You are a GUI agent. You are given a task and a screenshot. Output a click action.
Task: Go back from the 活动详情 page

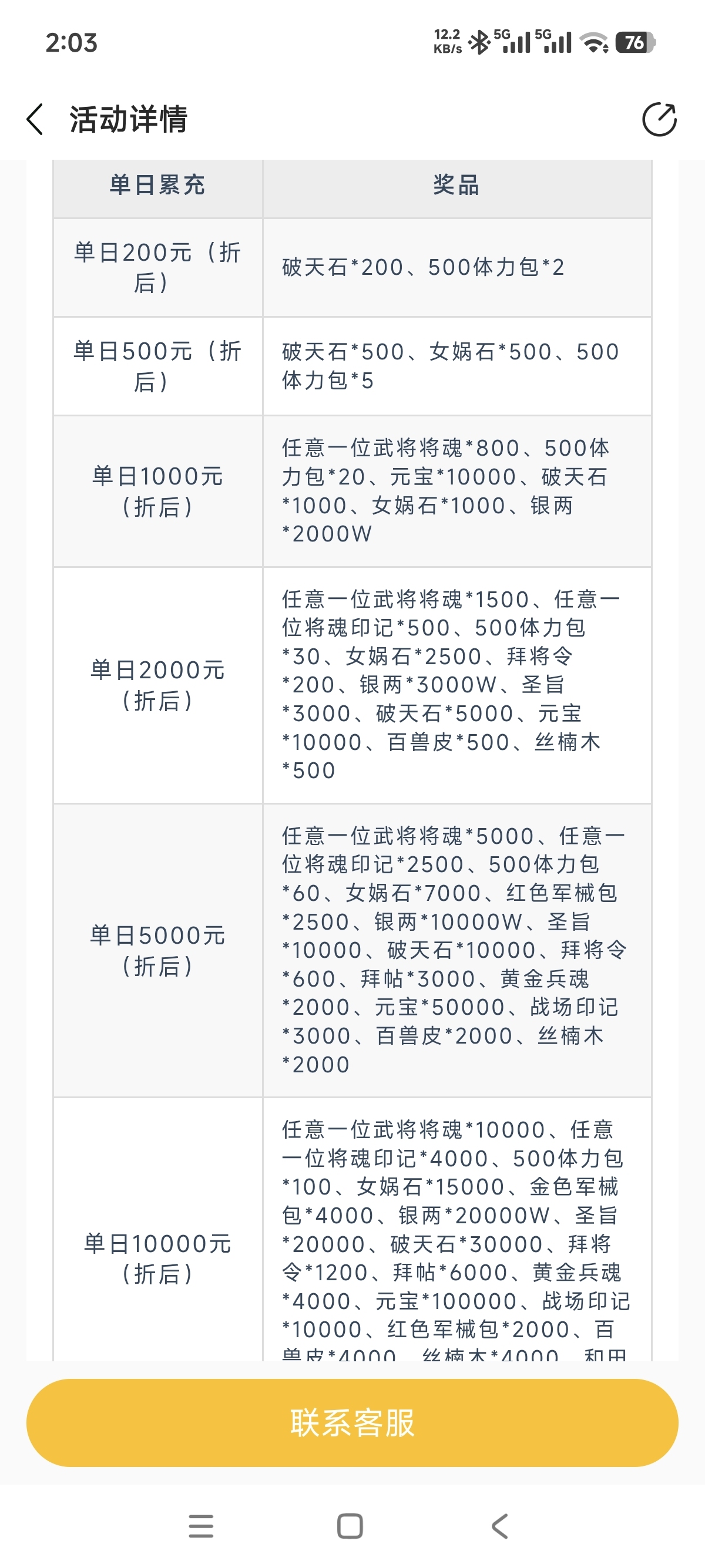(x=35, y=119)
